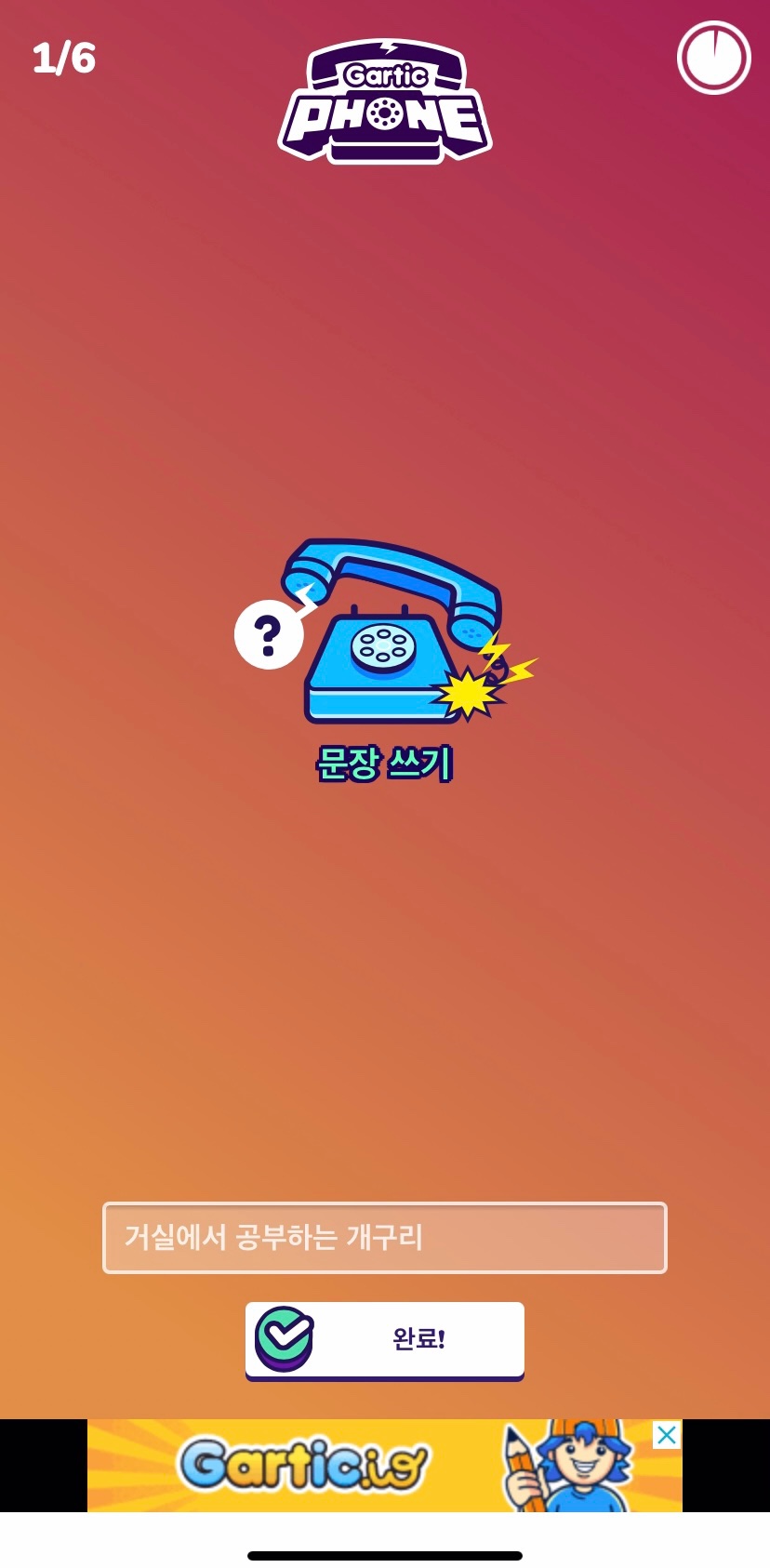This screenshot has height=1568, width=770.
Task: Tap the sentence input field
Action: [384, 1237]
